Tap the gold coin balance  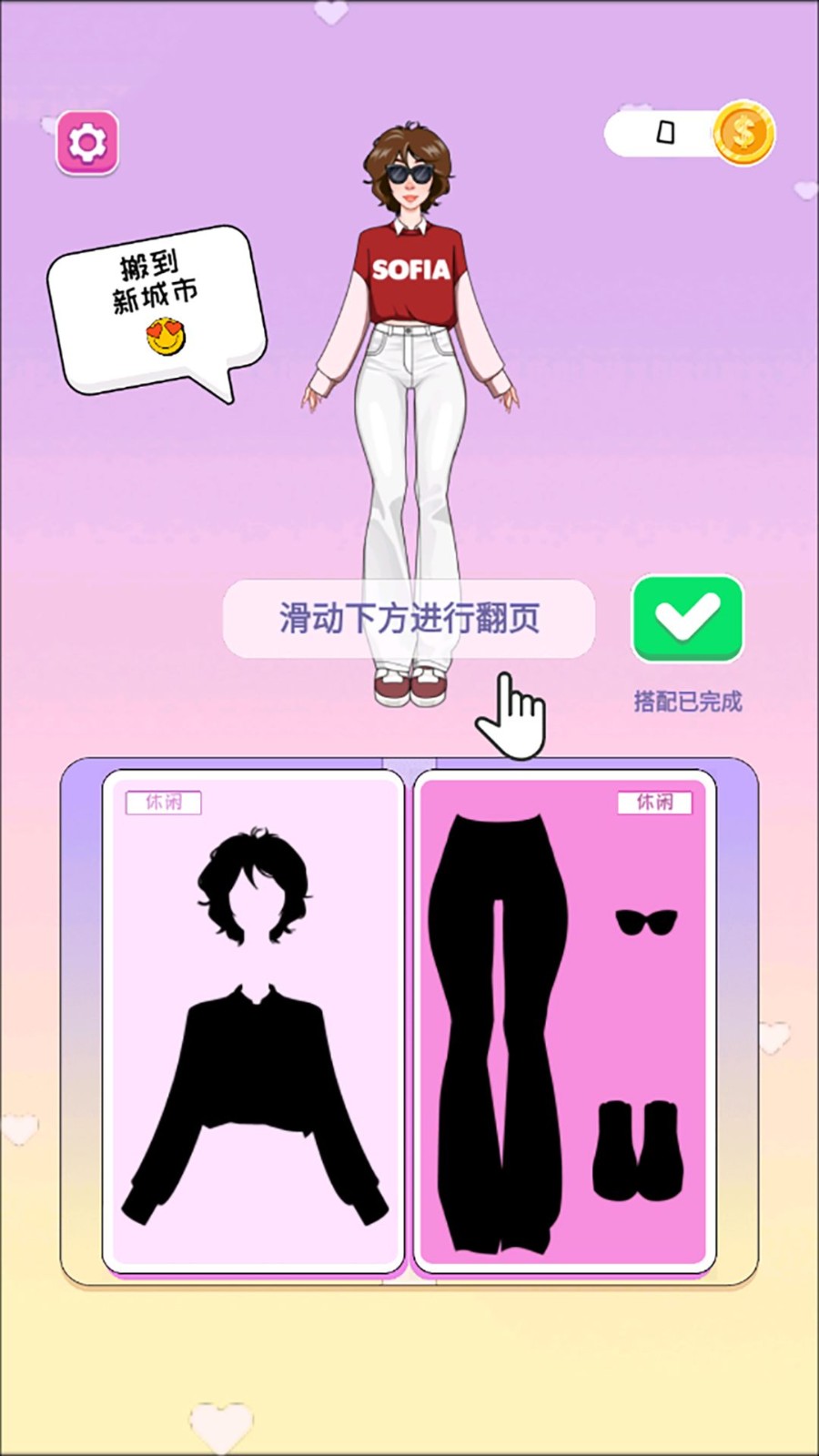tap(692, 133)
